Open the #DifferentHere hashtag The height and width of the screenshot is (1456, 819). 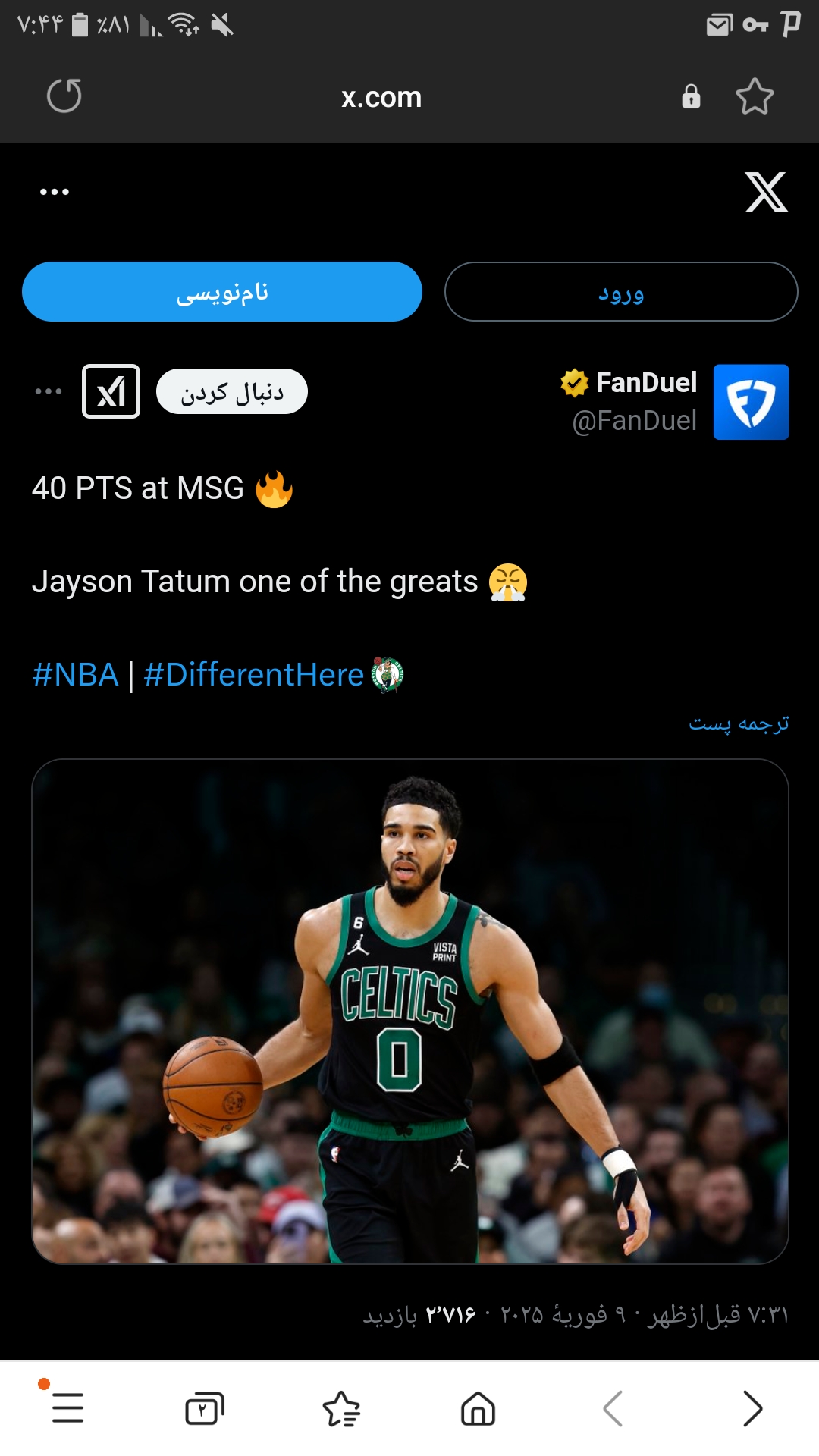(254, 674)
